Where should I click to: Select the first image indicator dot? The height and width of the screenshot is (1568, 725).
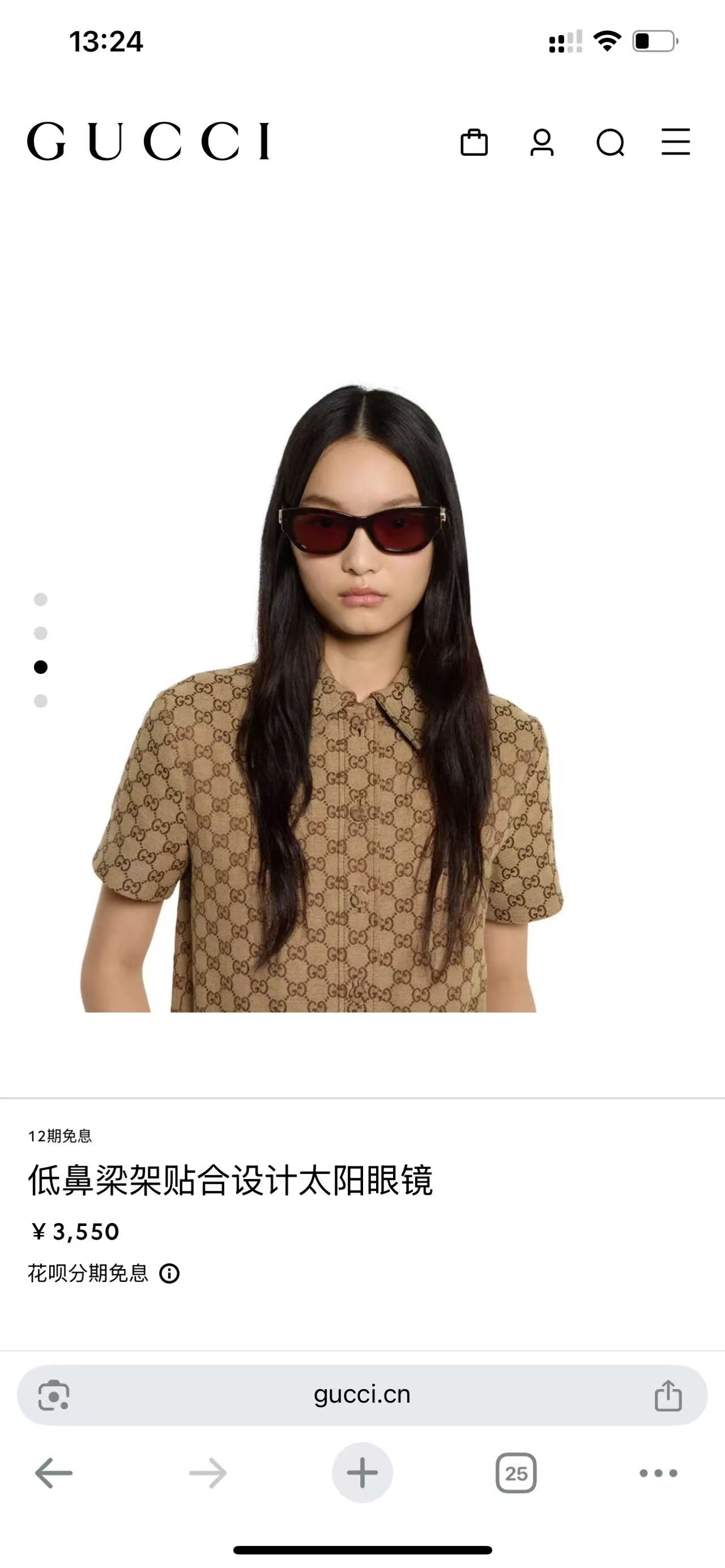(41, 600)
